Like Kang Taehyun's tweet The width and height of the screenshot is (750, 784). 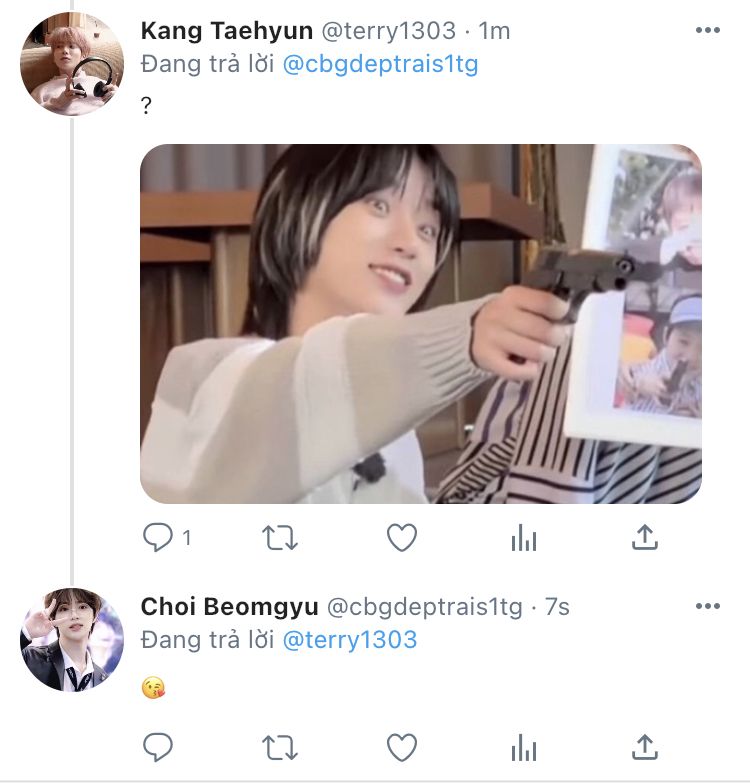(x=402, y=538)
